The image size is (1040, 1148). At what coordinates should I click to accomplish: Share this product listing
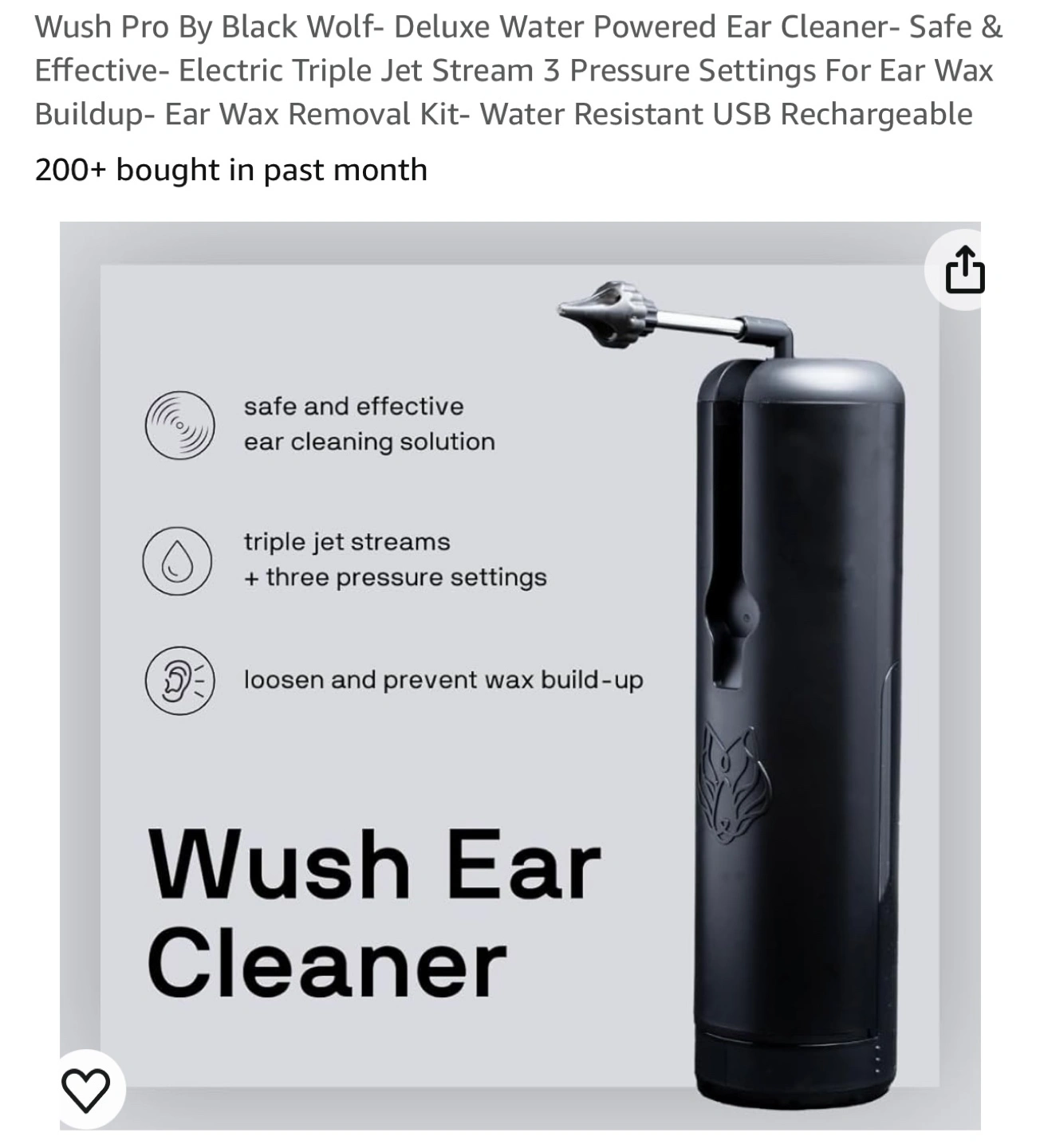[x=964, y=271]
